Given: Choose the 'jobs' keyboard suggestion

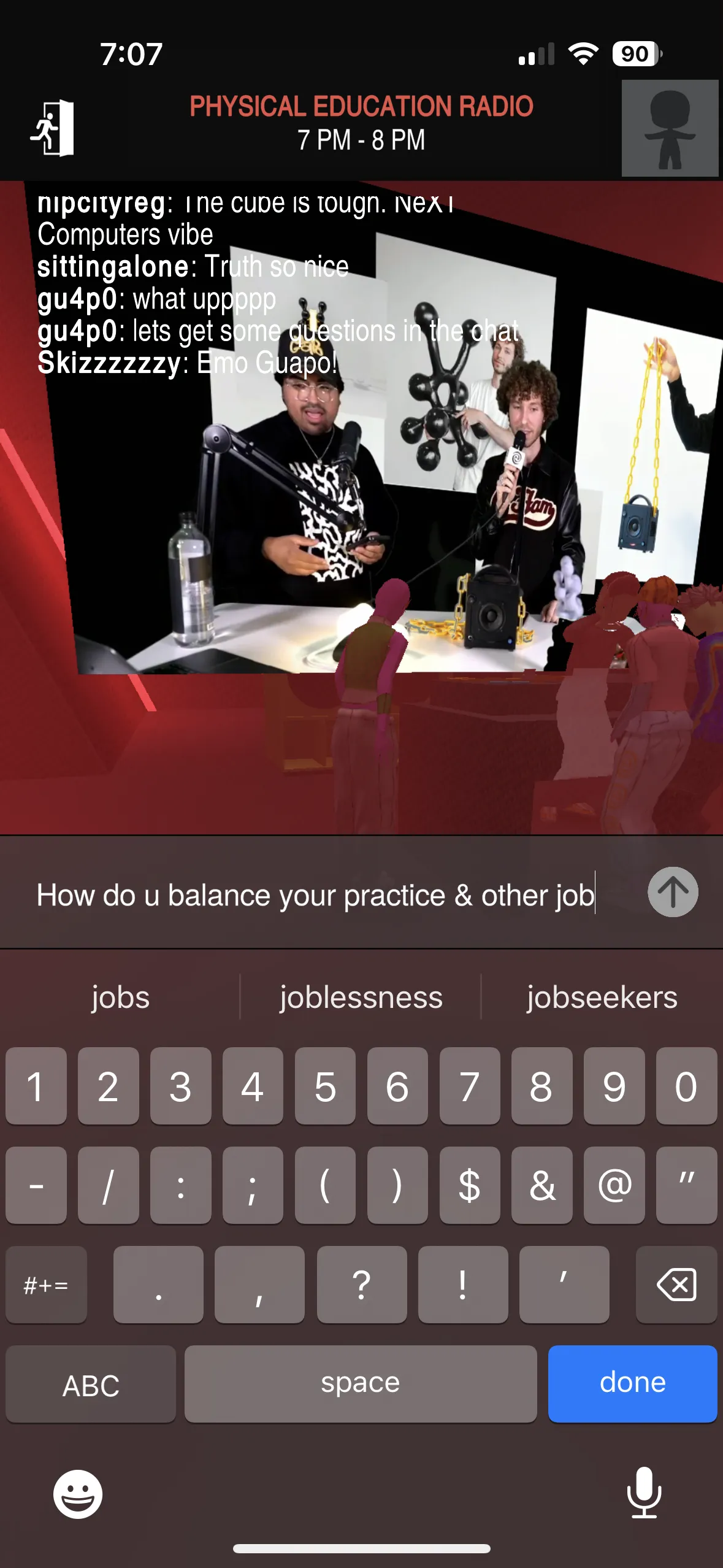Looking at the screenshot, I should tap(120, 997).
